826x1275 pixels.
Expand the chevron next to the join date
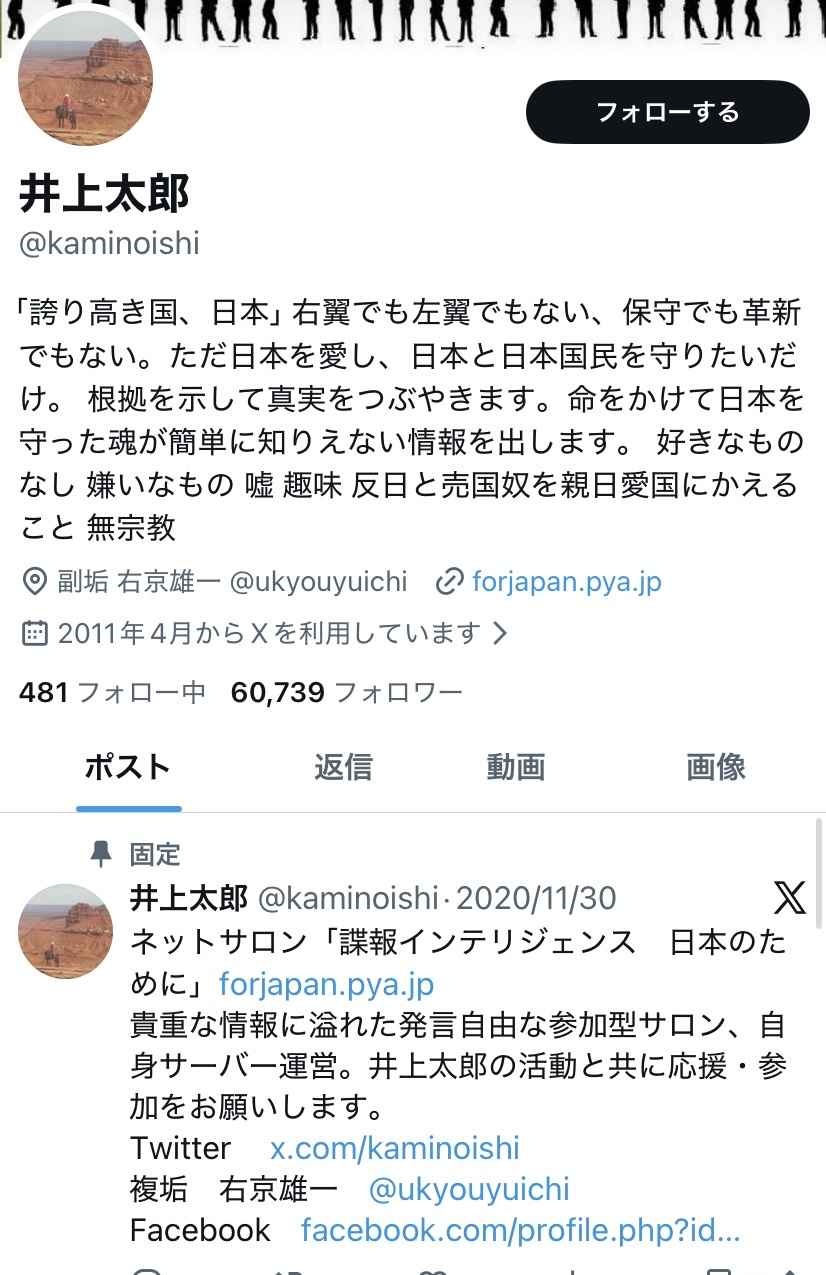501,633
